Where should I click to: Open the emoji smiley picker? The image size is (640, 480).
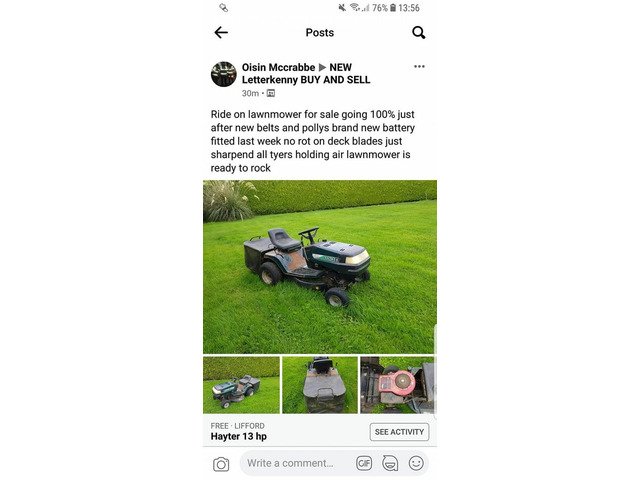[x=416, y=463]
